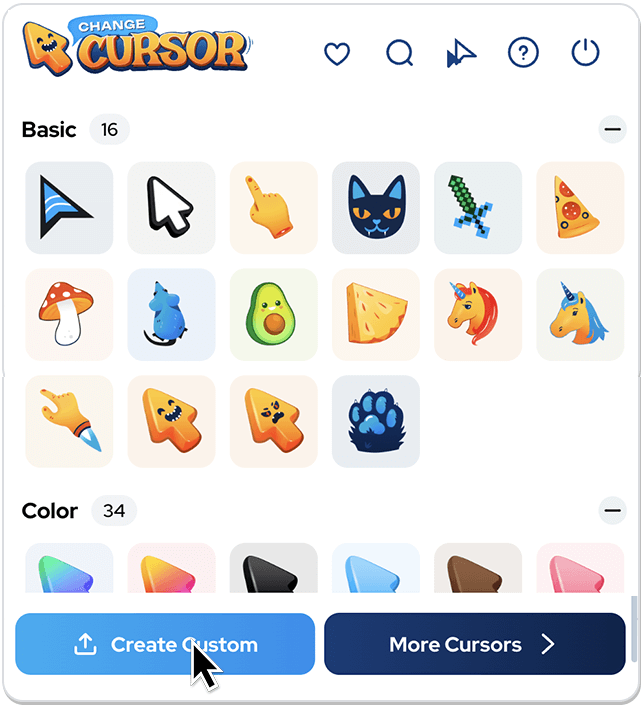Select the blue mouse cursor

171,313
